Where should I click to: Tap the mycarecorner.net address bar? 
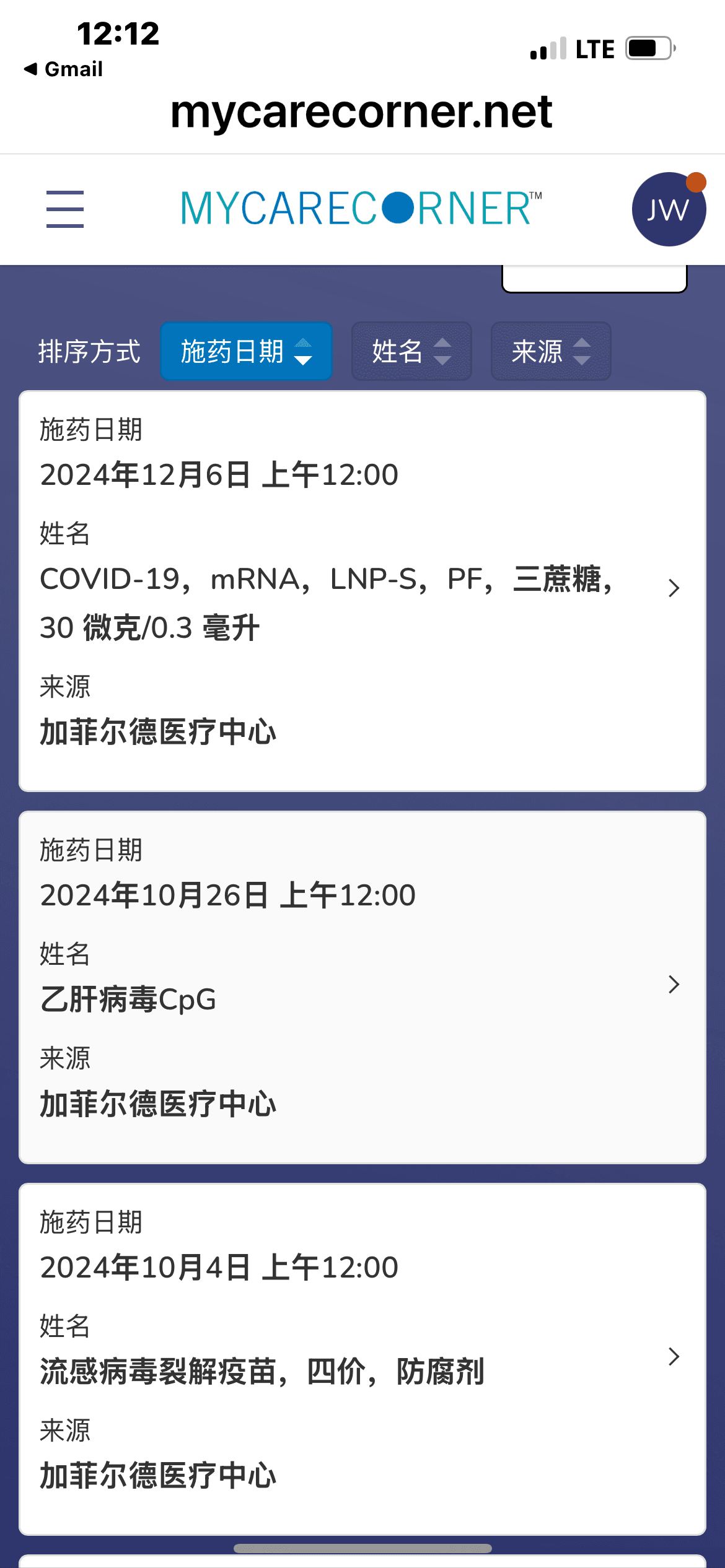362,112
